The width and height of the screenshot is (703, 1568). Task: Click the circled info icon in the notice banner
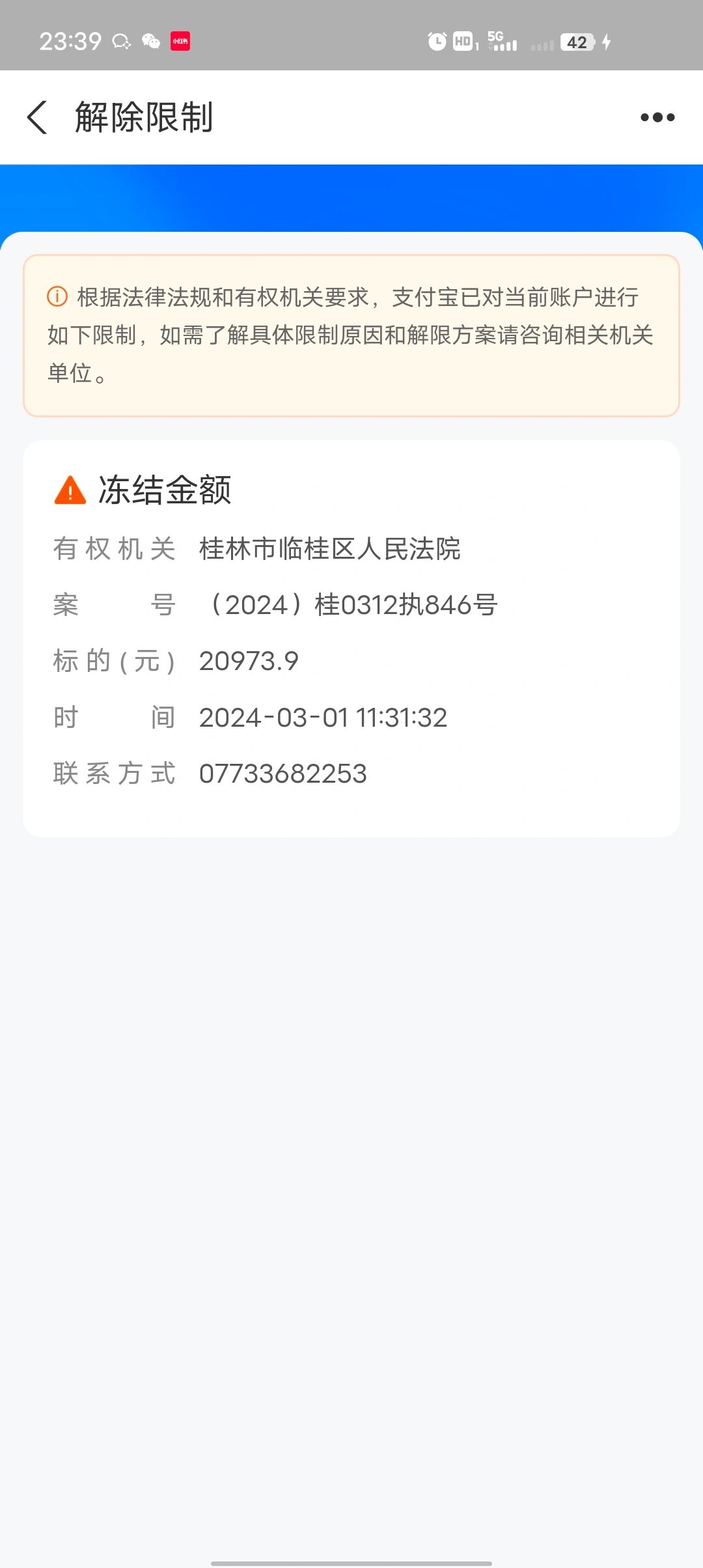57,296
